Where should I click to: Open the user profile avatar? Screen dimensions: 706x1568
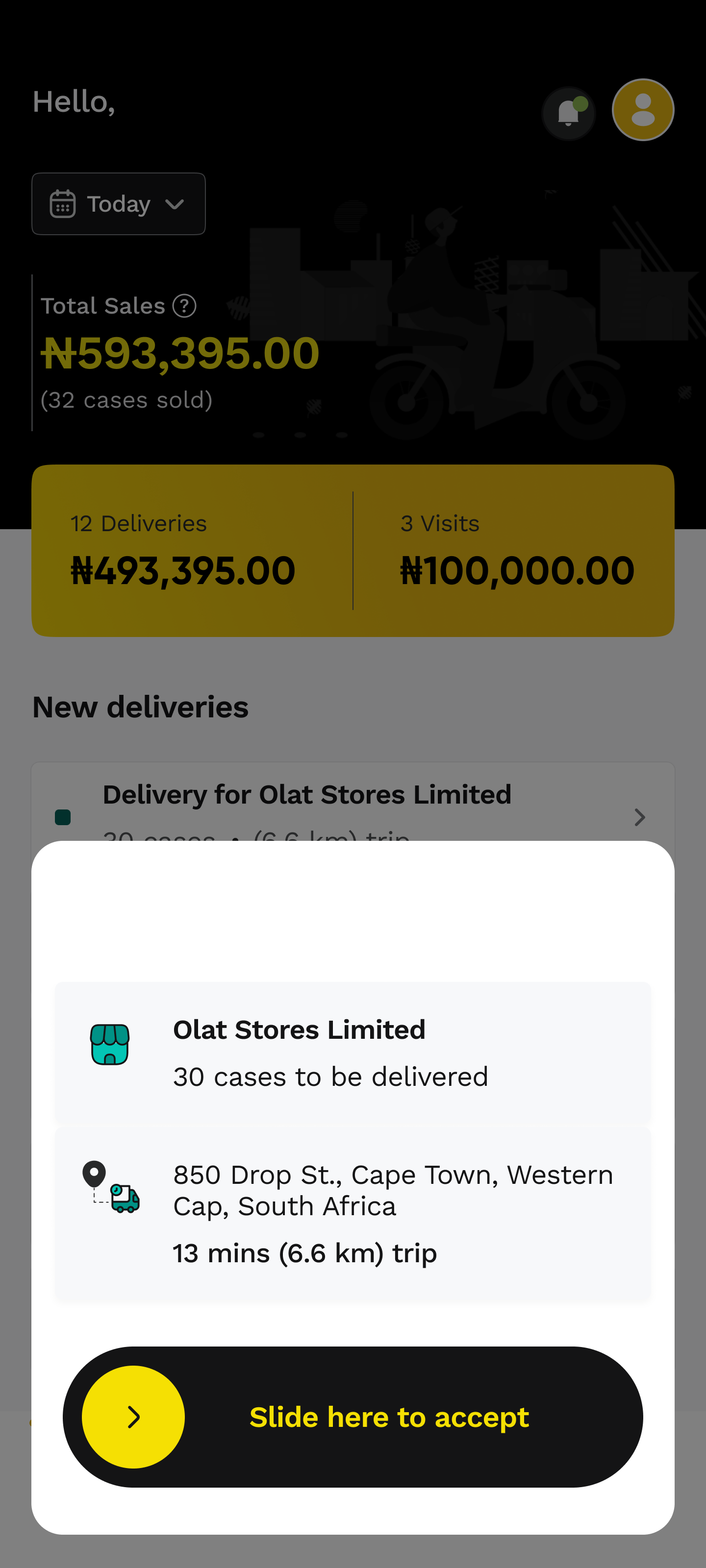[x=643, y=110]
